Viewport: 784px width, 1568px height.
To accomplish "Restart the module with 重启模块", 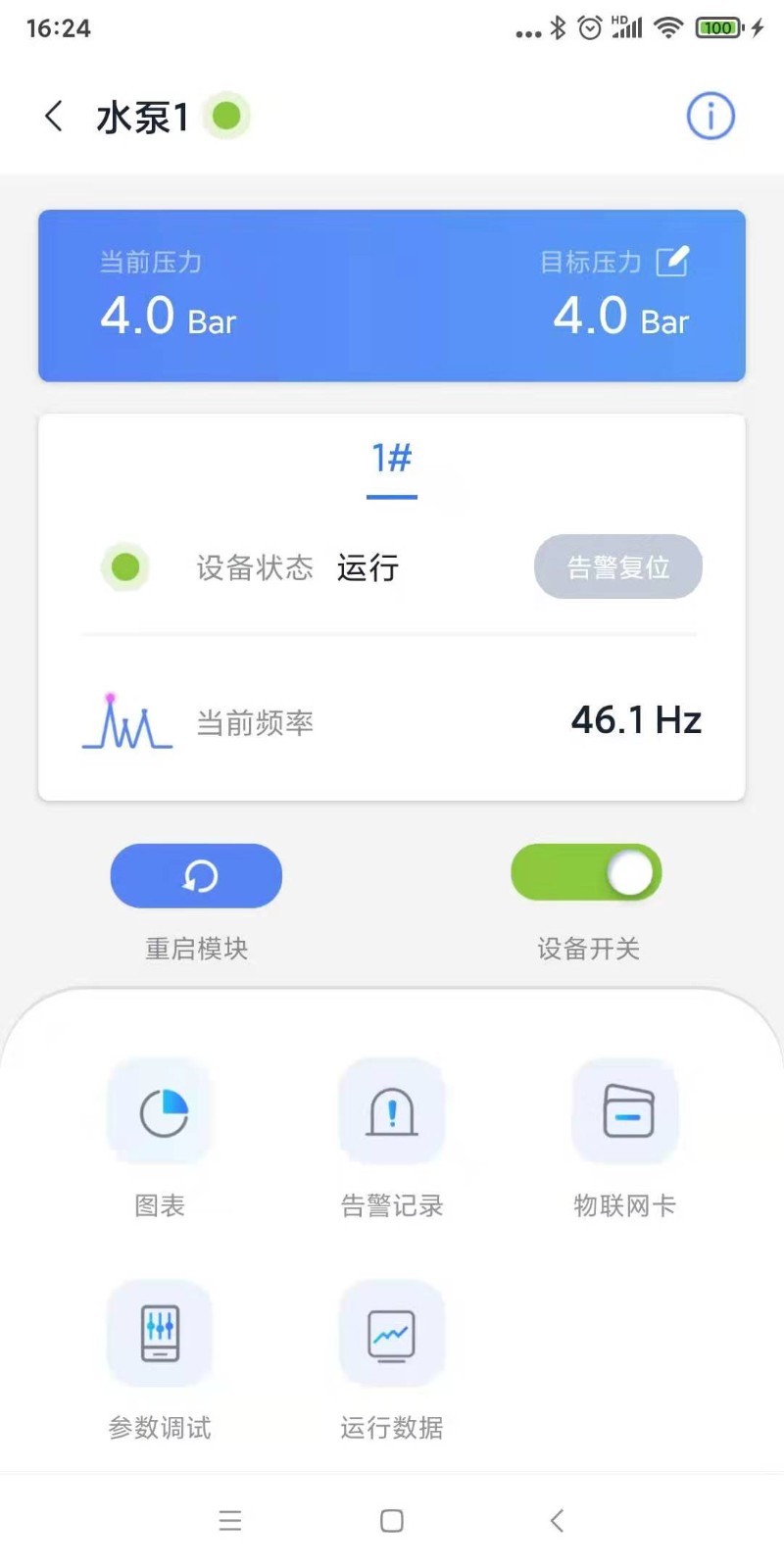I will (196, 875).
